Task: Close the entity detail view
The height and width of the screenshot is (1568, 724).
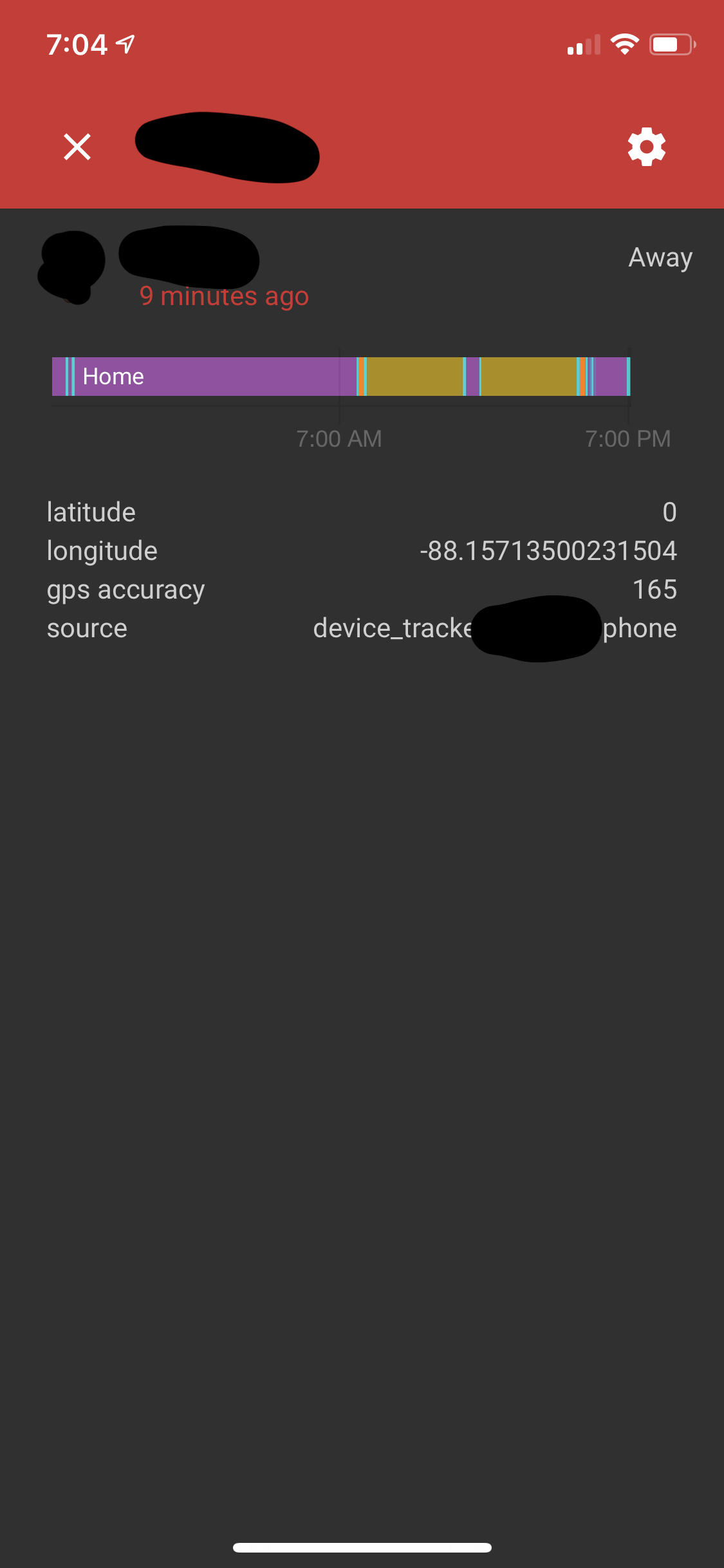Action: (77, 147)
